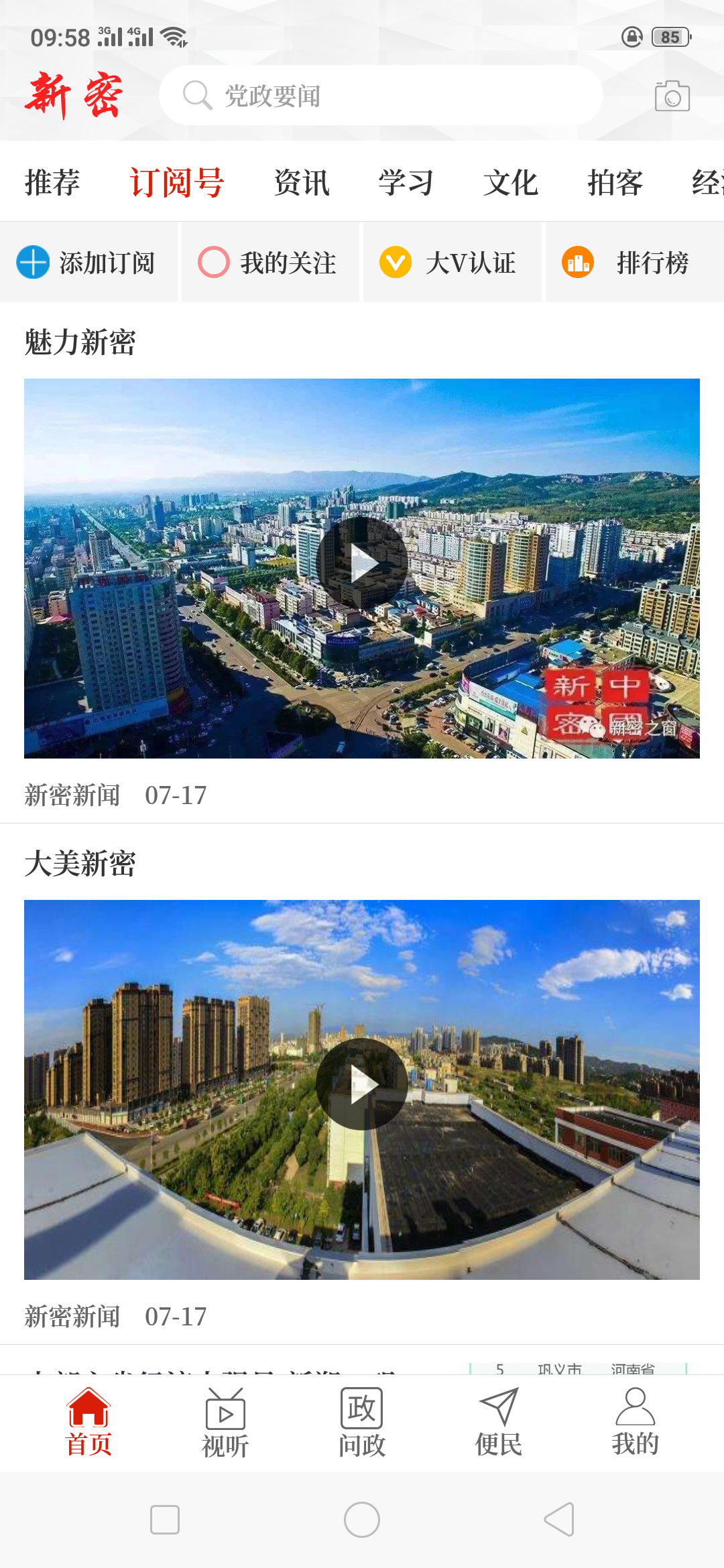
Task: Open the 新密新闻 publisher link
Action: 72,797
